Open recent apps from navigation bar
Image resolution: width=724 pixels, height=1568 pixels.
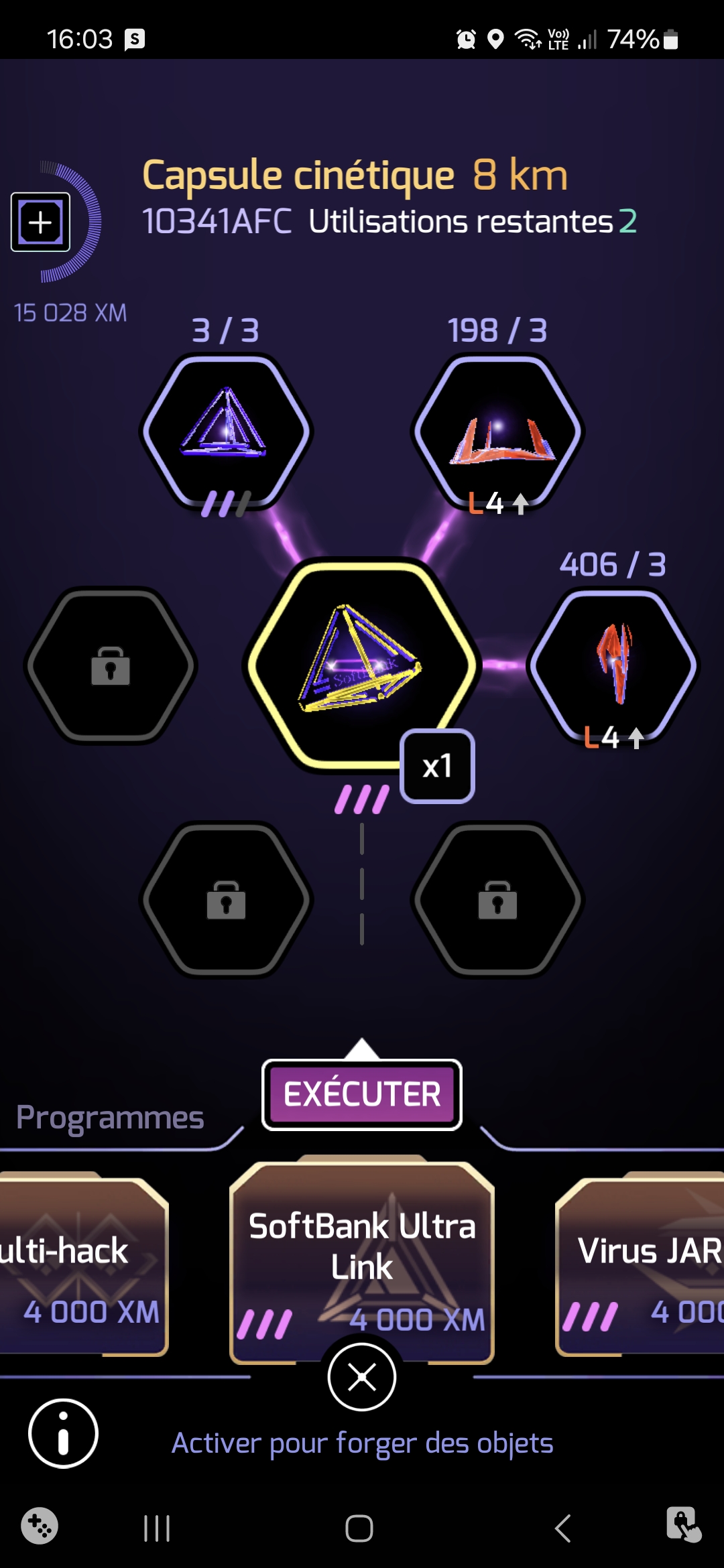click(x=157, y=1528)
